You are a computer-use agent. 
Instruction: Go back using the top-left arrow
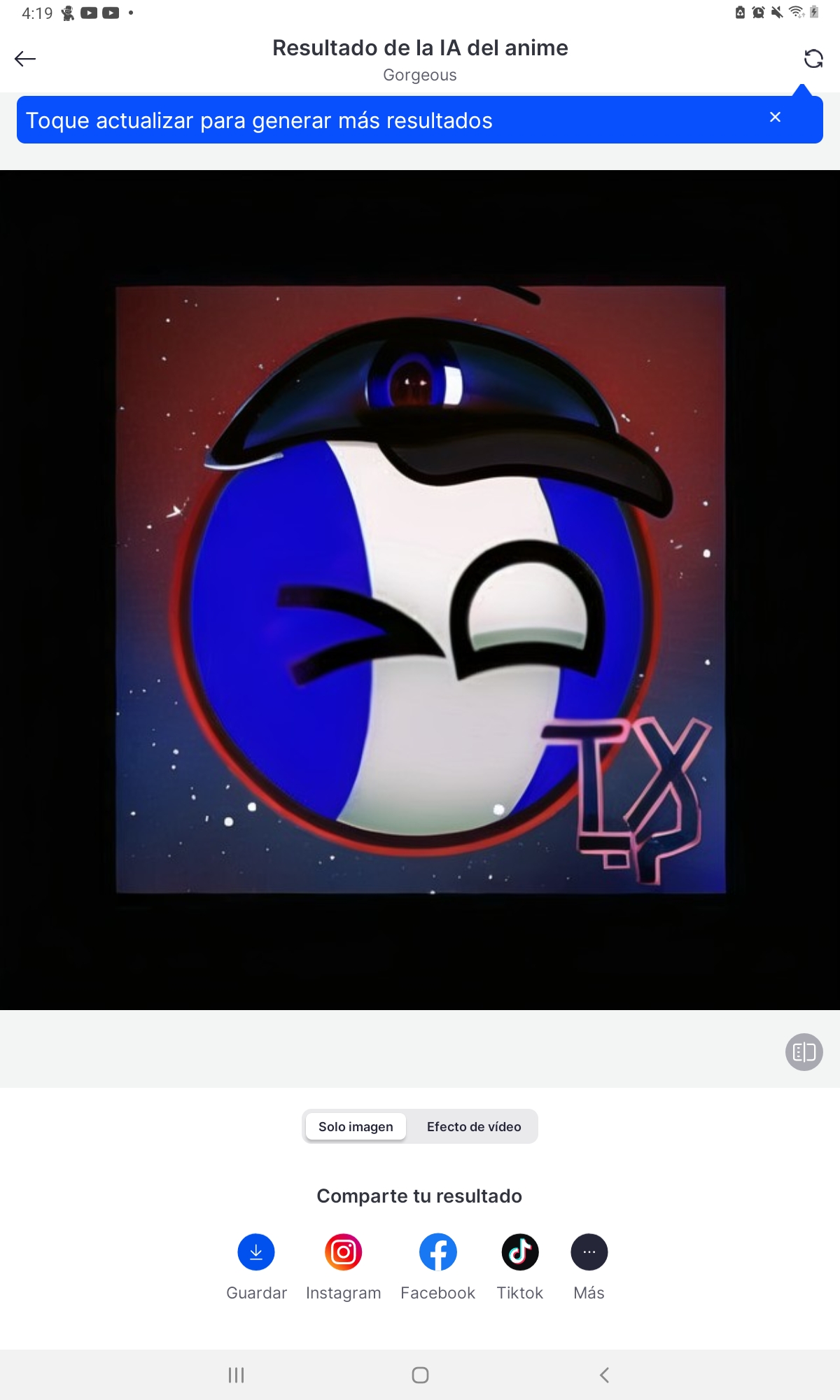pos(25,59)
